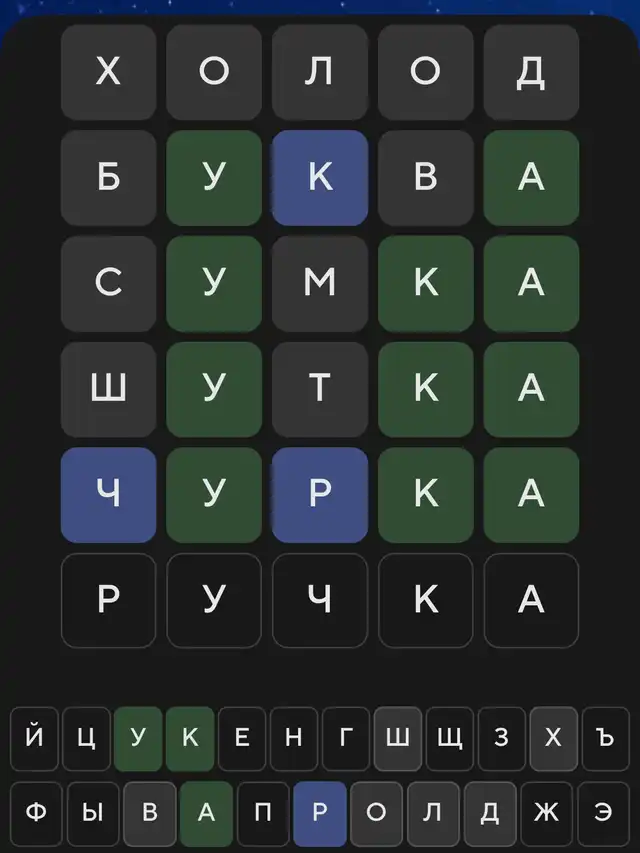Tap the blue Р key
The height and width of the screenshot is (853, 640).
tap(320, 813)
